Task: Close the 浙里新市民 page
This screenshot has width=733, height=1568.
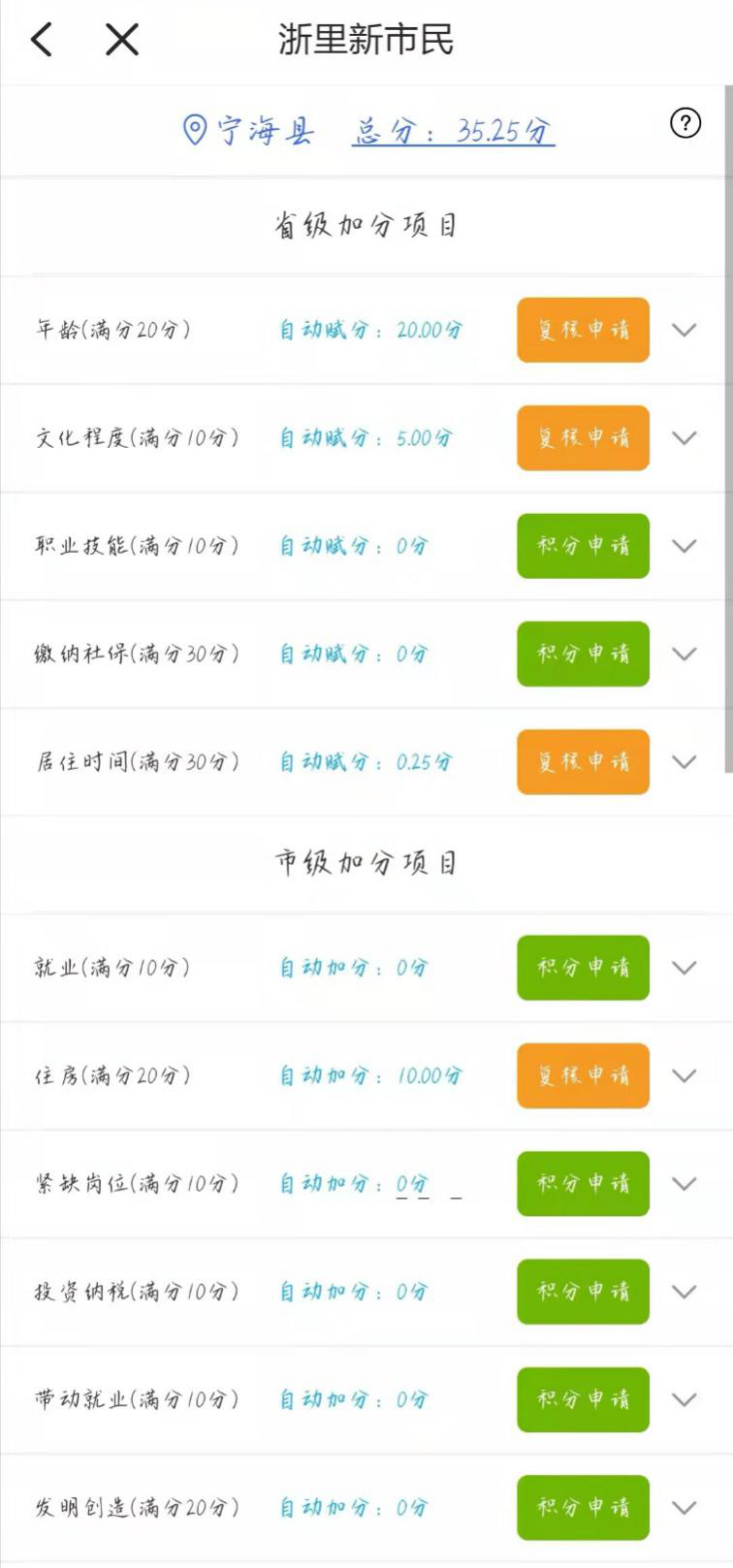Action: 122,40
